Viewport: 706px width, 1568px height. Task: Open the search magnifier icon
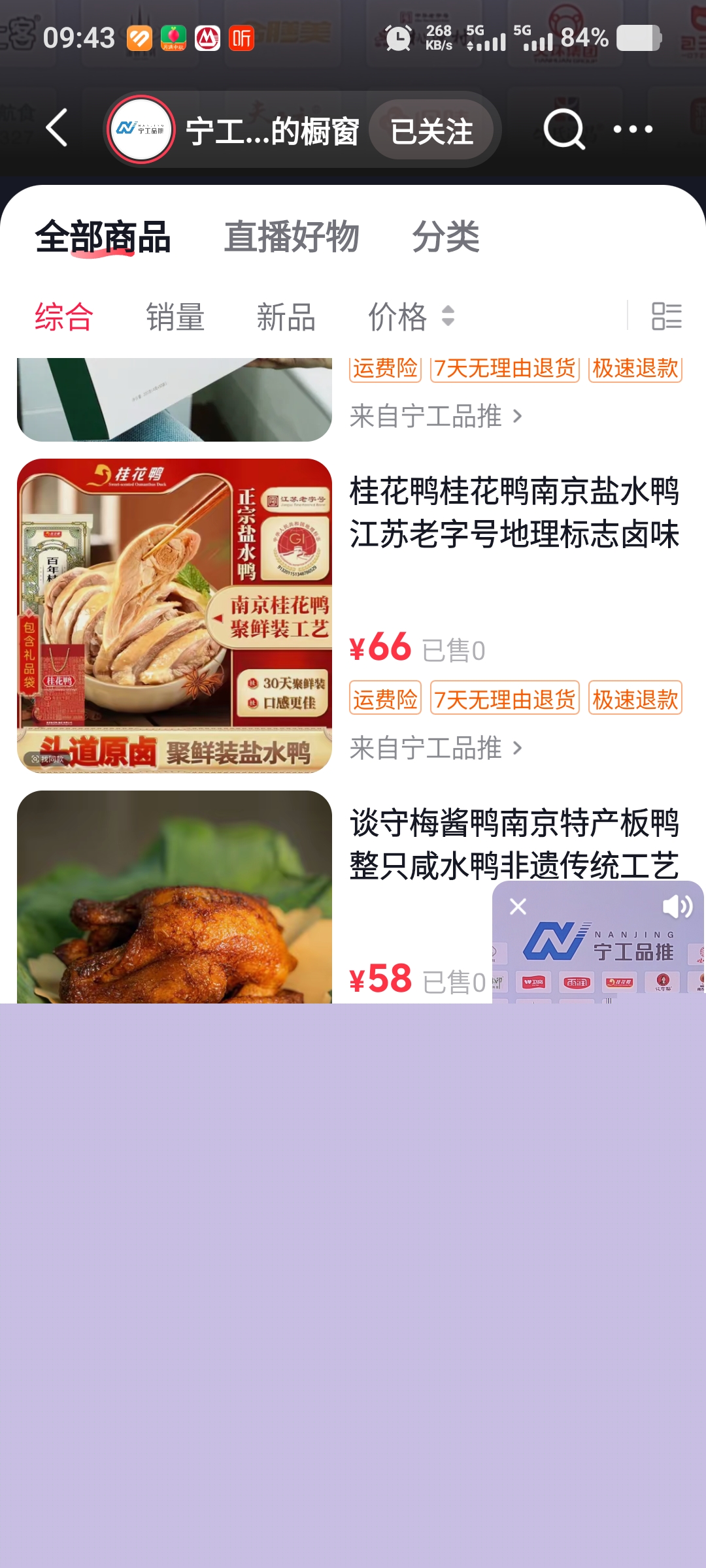pos(563,129)
